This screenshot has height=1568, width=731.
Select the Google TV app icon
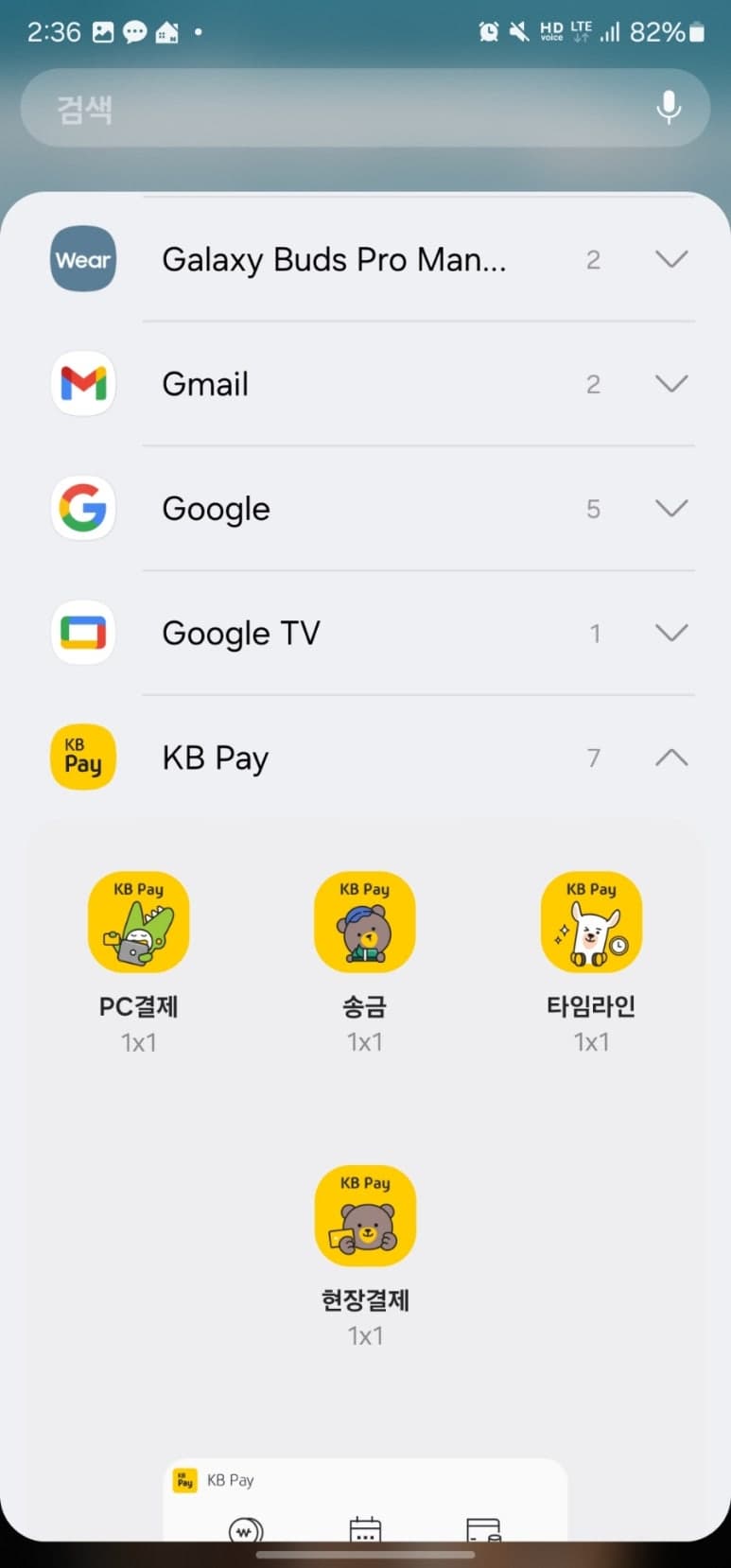click(82, 633)
